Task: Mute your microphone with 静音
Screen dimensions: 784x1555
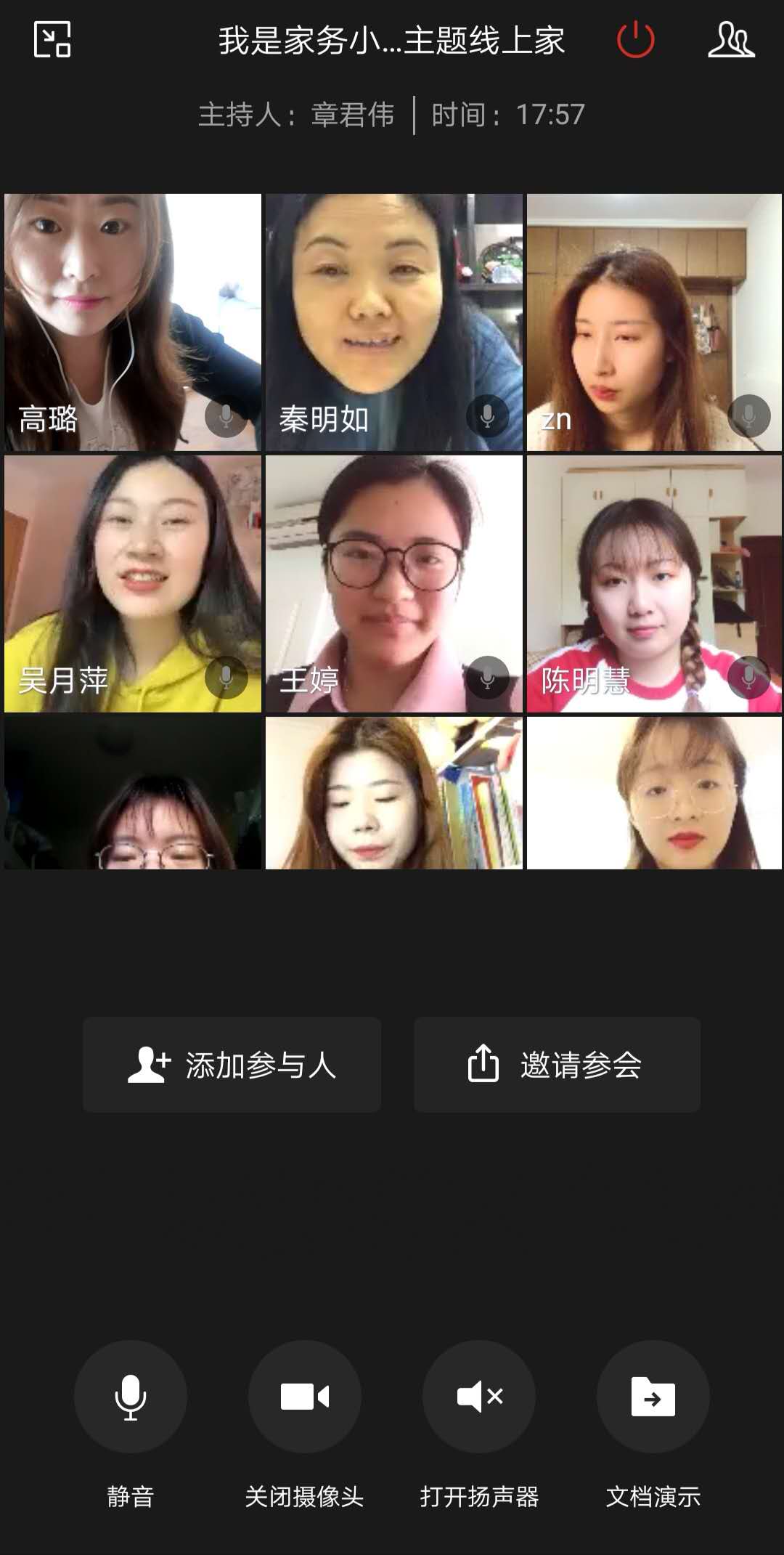Action: click(x=131, y=1396)
